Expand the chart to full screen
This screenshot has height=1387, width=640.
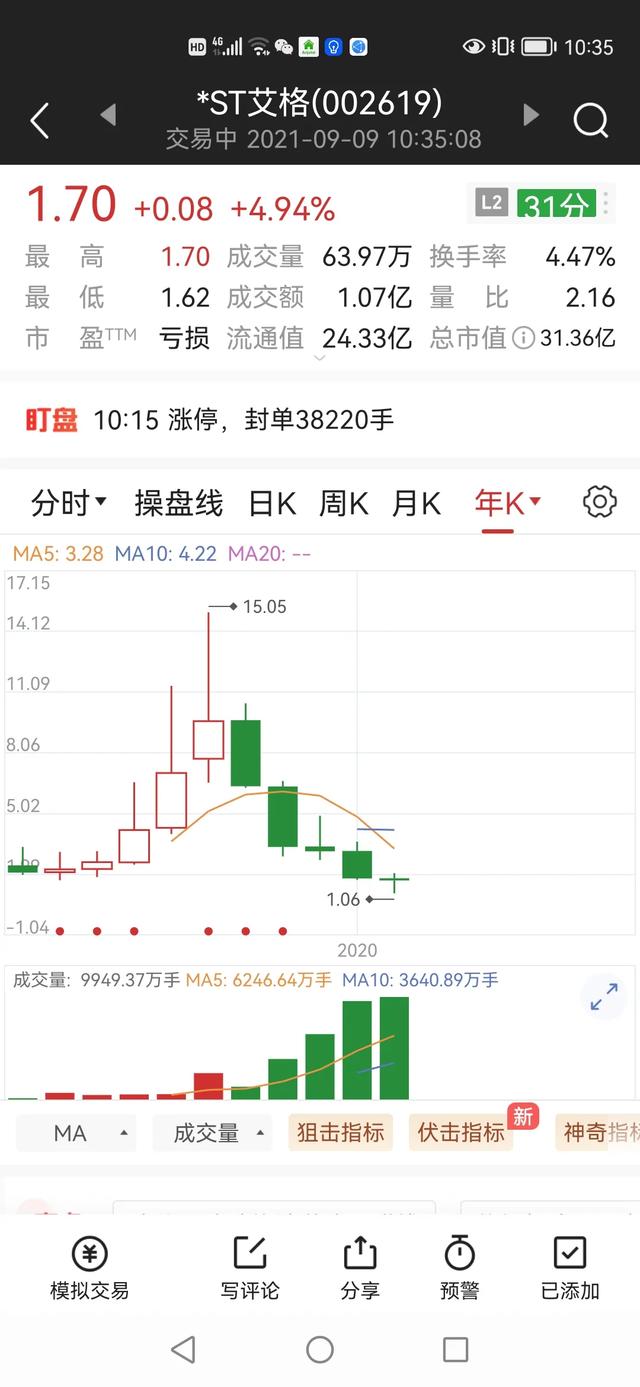coord(603,996)
